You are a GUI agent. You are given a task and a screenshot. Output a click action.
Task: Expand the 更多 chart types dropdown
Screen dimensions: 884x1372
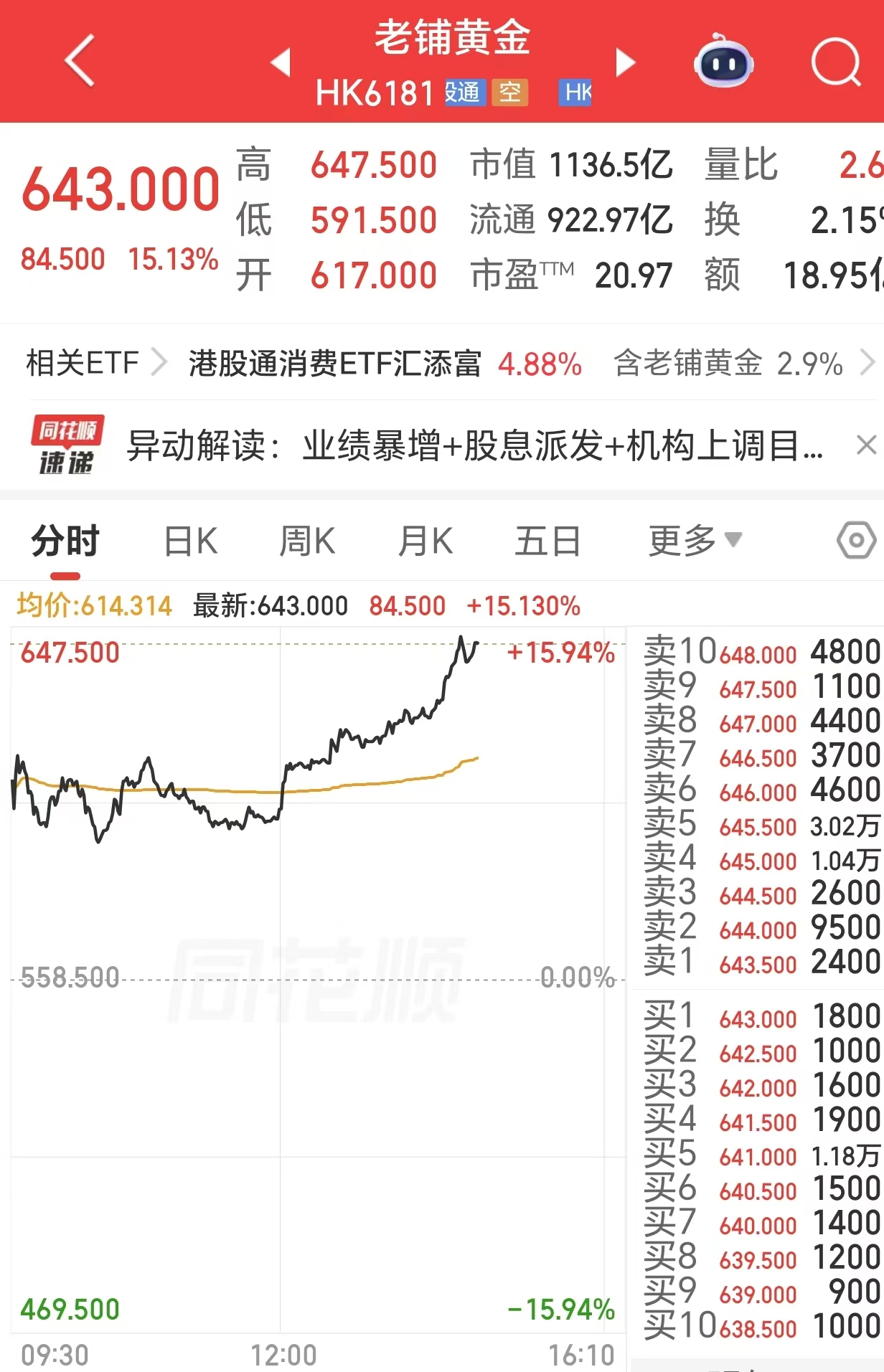pyautogui.click(x=690, y=541)
